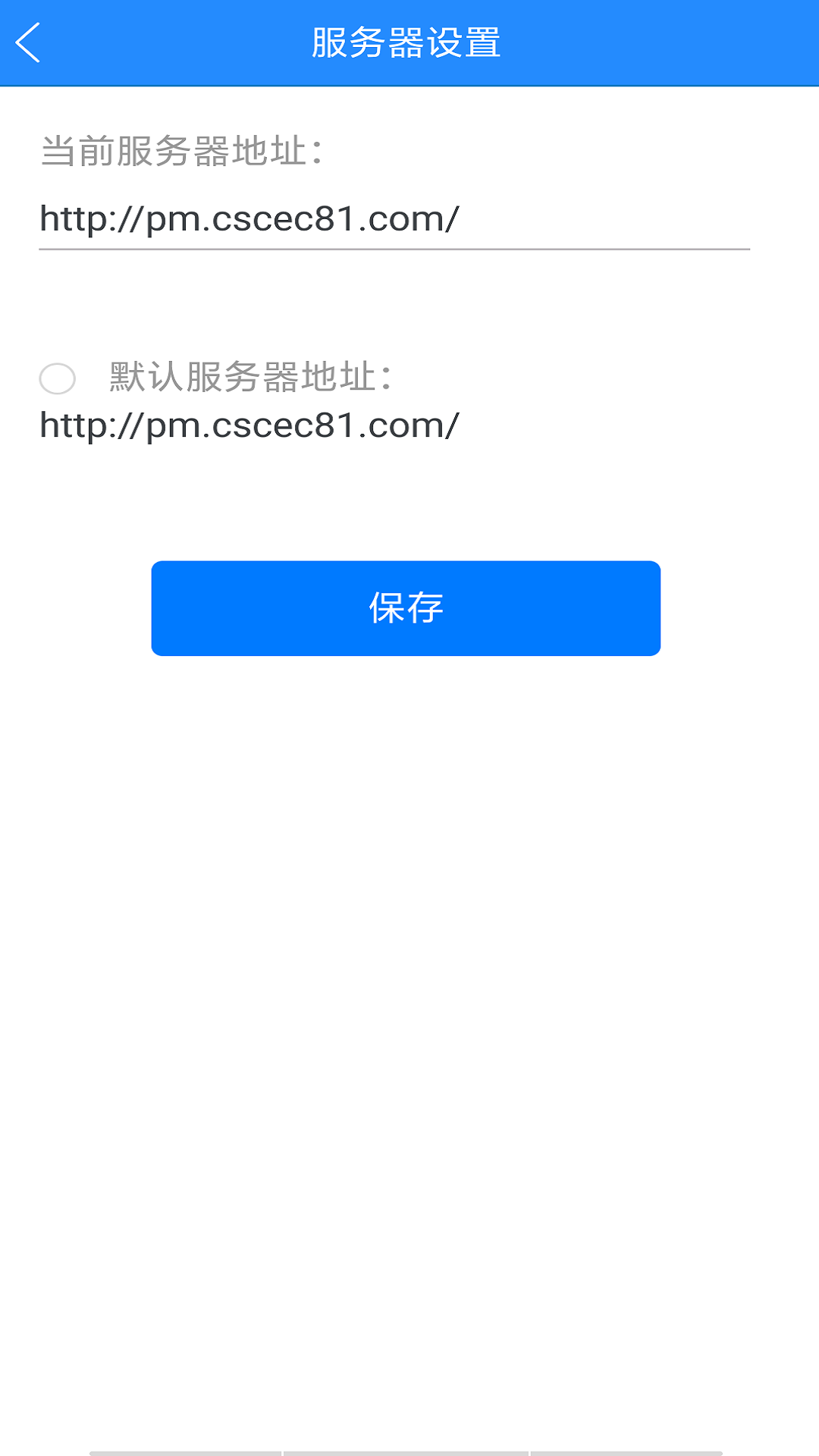
Task: Tap the blue Save button area
Action: [406, 607]
